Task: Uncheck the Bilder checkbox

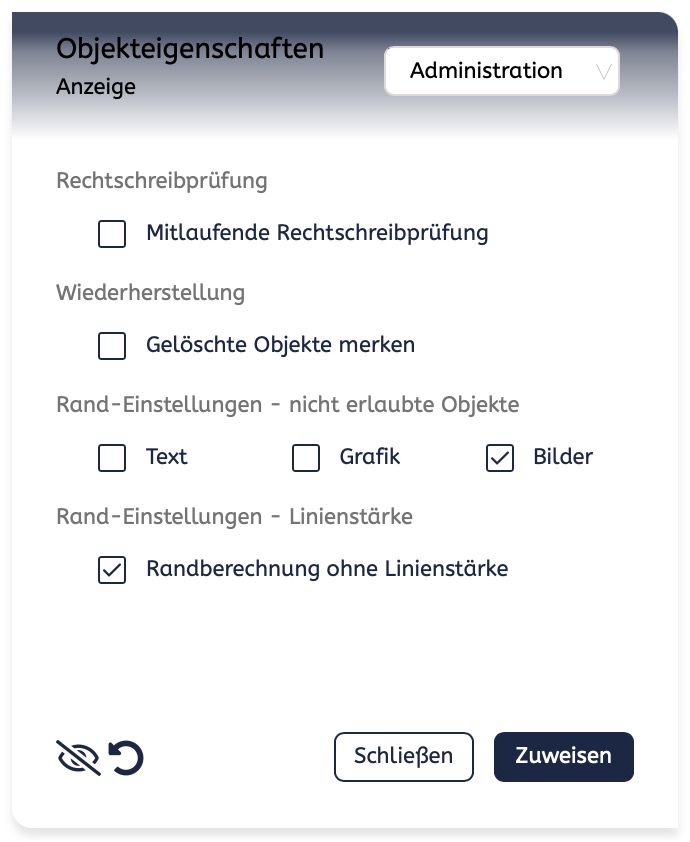Action: coord(500,458)
